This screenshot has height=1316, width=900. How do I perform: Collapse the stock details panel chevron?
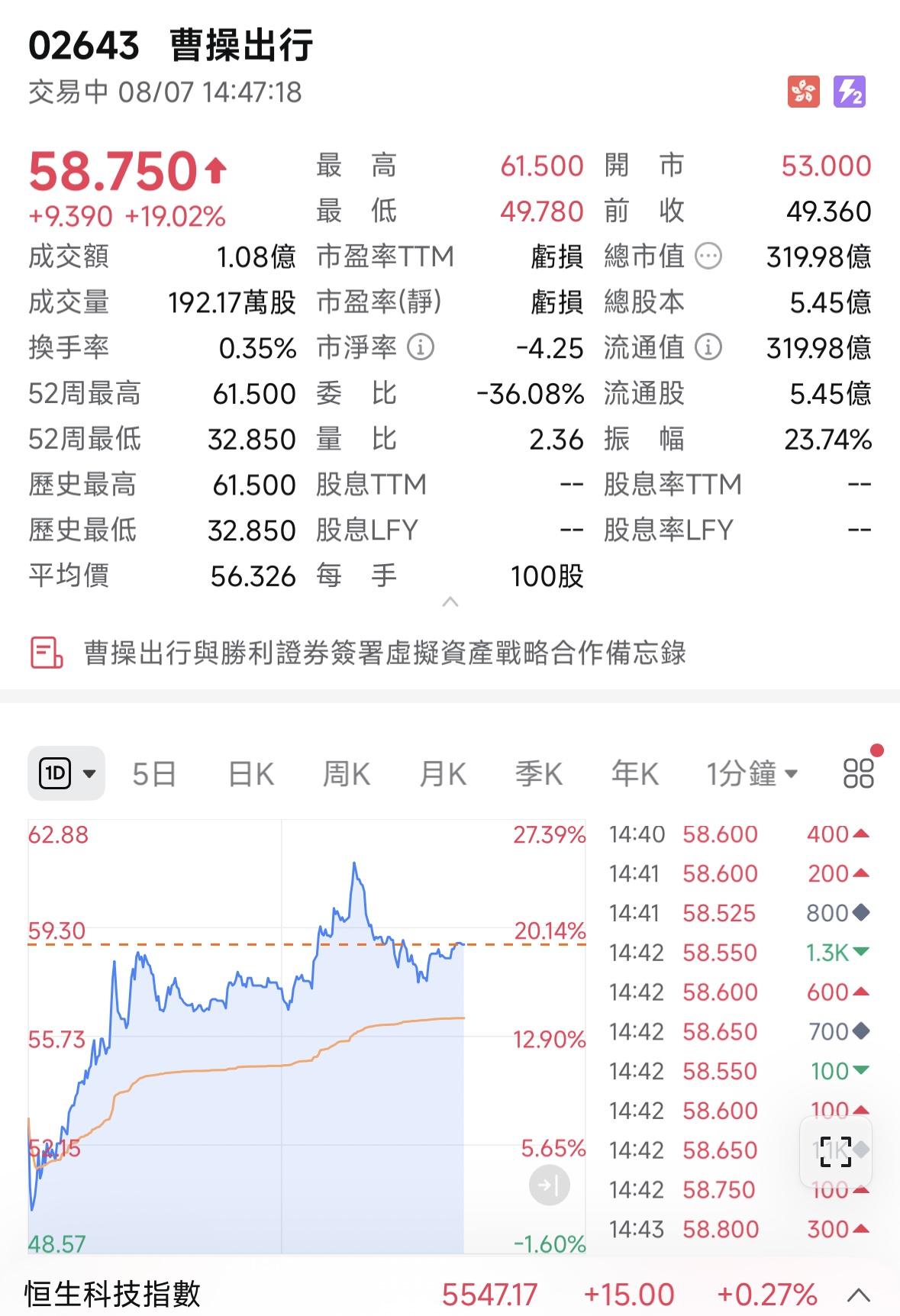[450, 602]
